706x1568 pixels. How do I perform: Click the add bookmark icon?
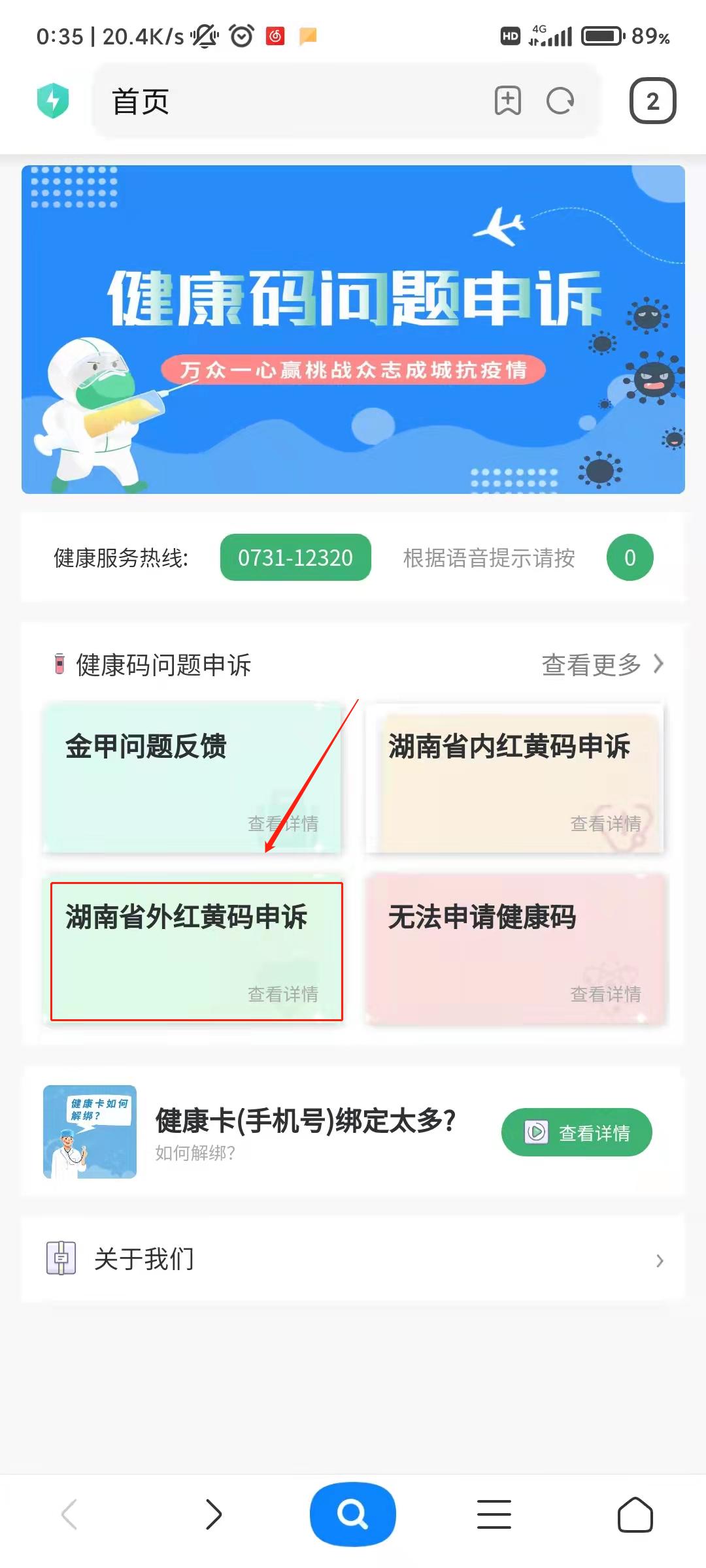click(x=509, y=101)
